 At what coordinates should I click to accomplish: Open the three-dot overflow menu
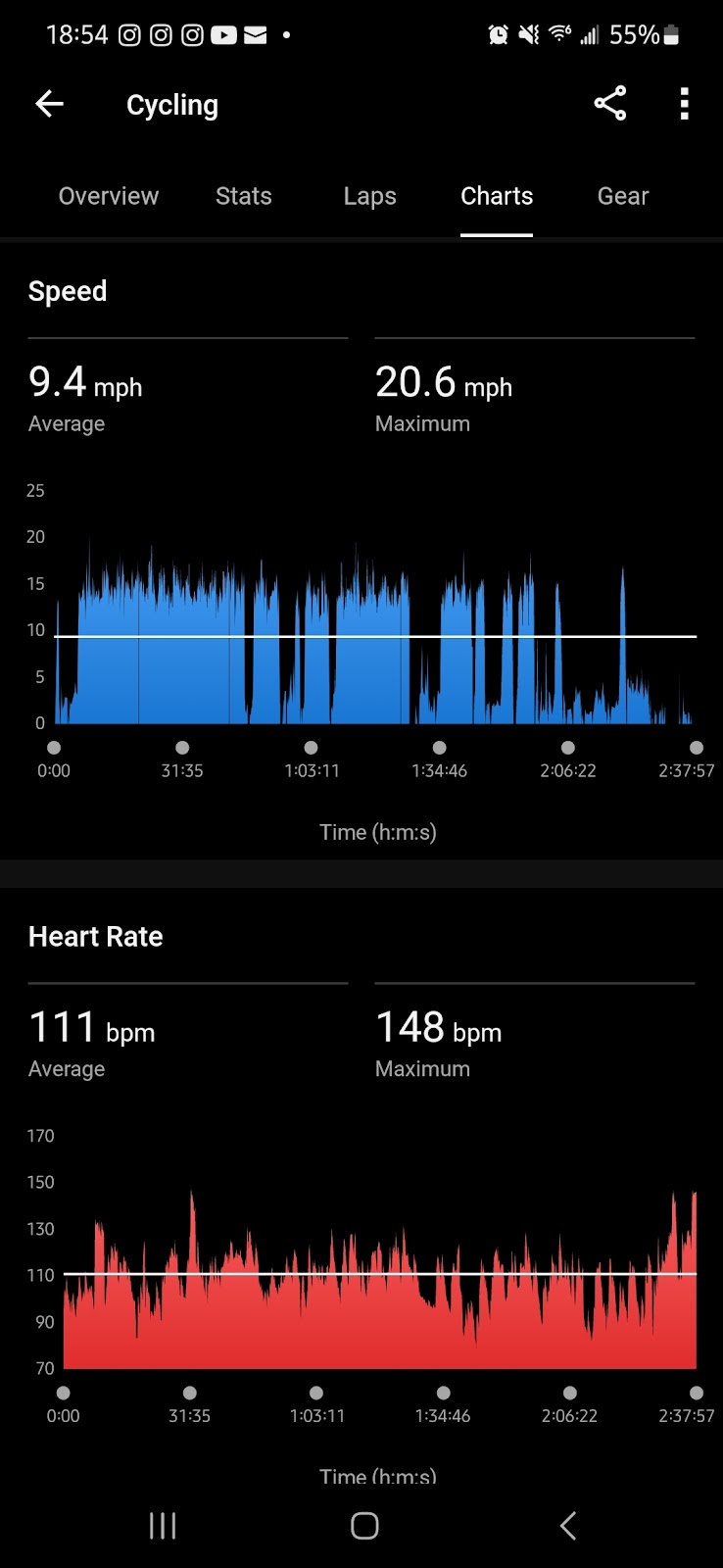(x=685, y=104)
